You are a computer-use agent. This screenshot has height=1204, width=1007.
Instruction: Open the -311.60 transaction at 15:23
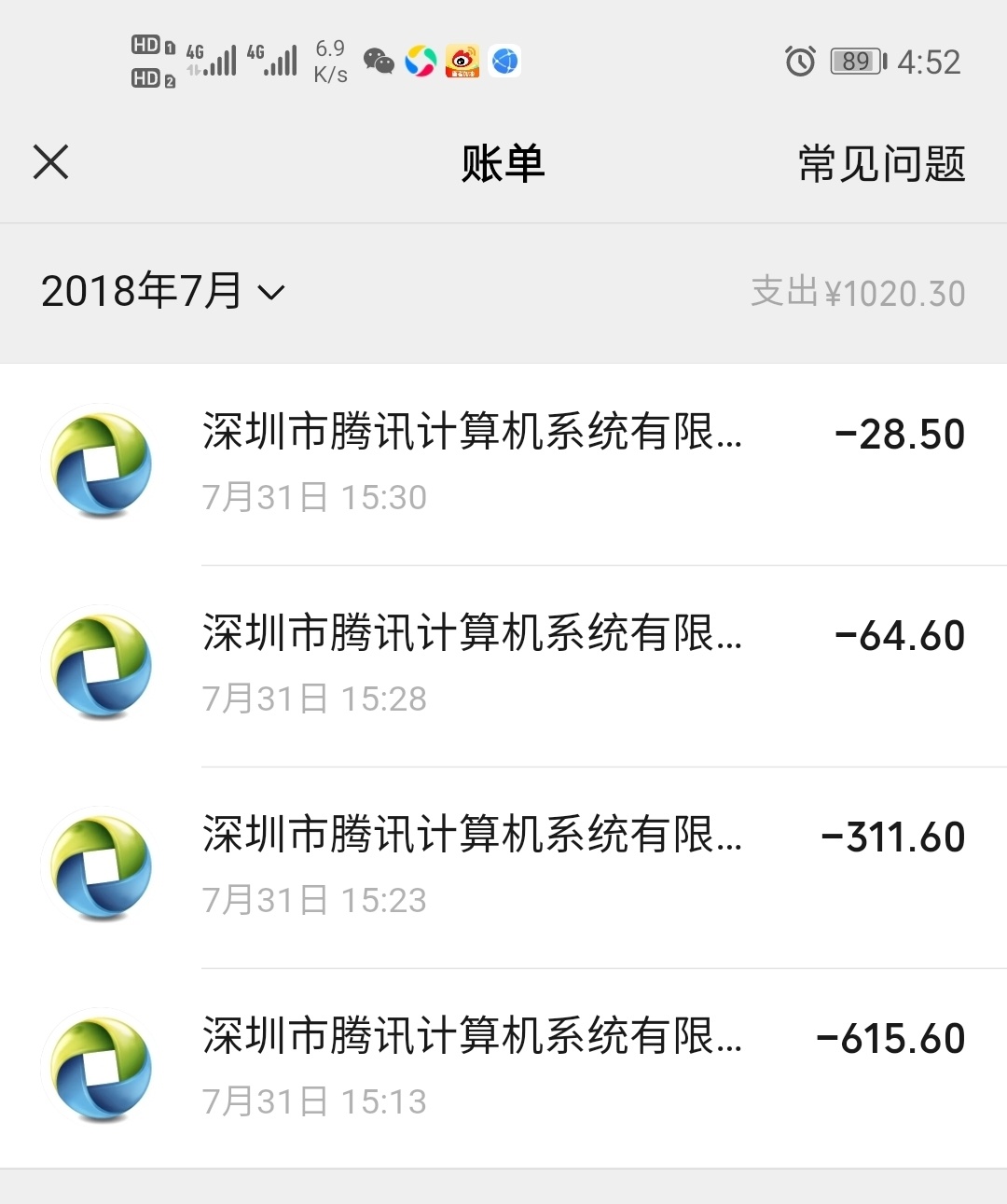click(504, 866)
